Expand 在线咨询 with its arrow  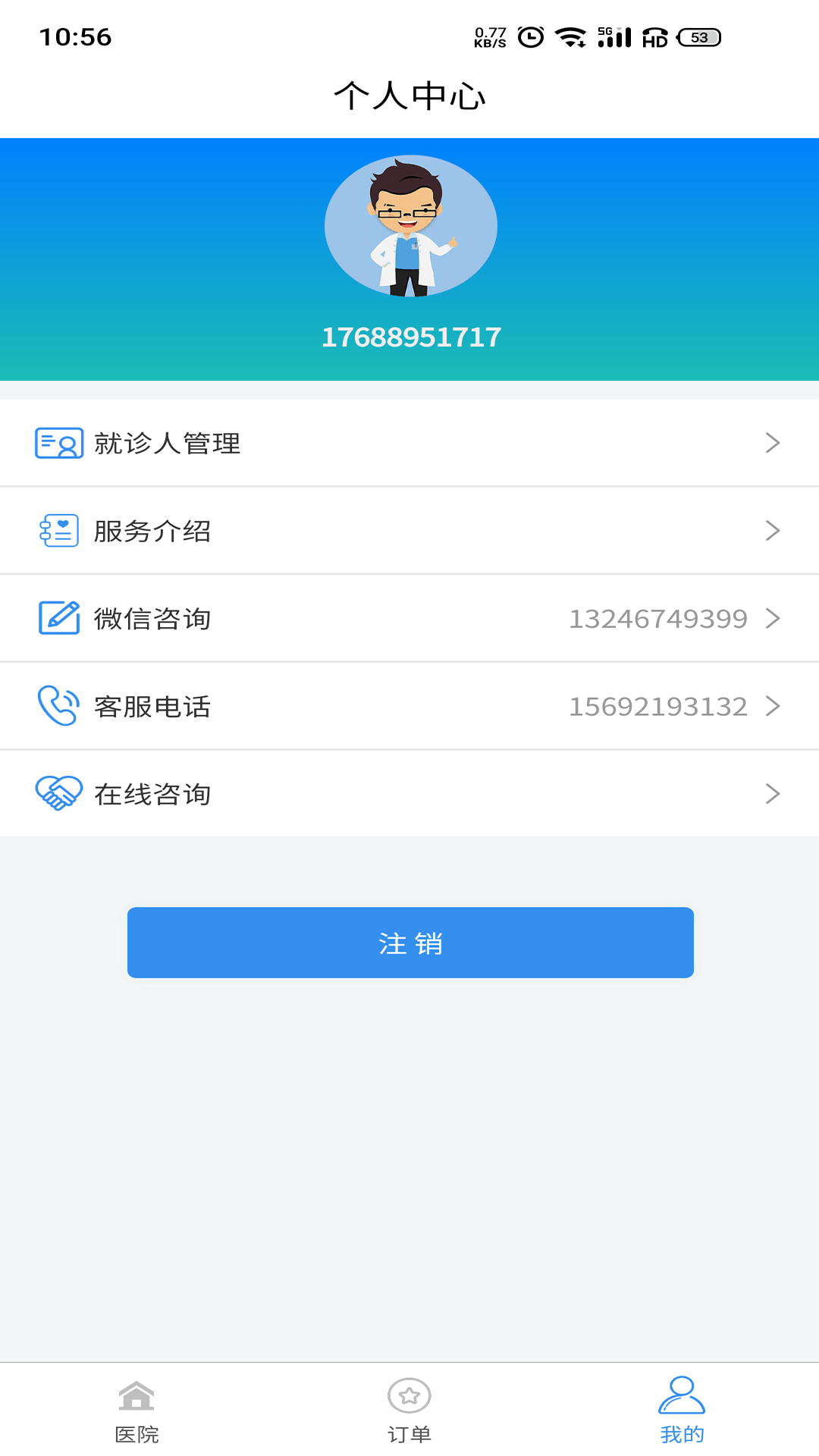(773, 793)
